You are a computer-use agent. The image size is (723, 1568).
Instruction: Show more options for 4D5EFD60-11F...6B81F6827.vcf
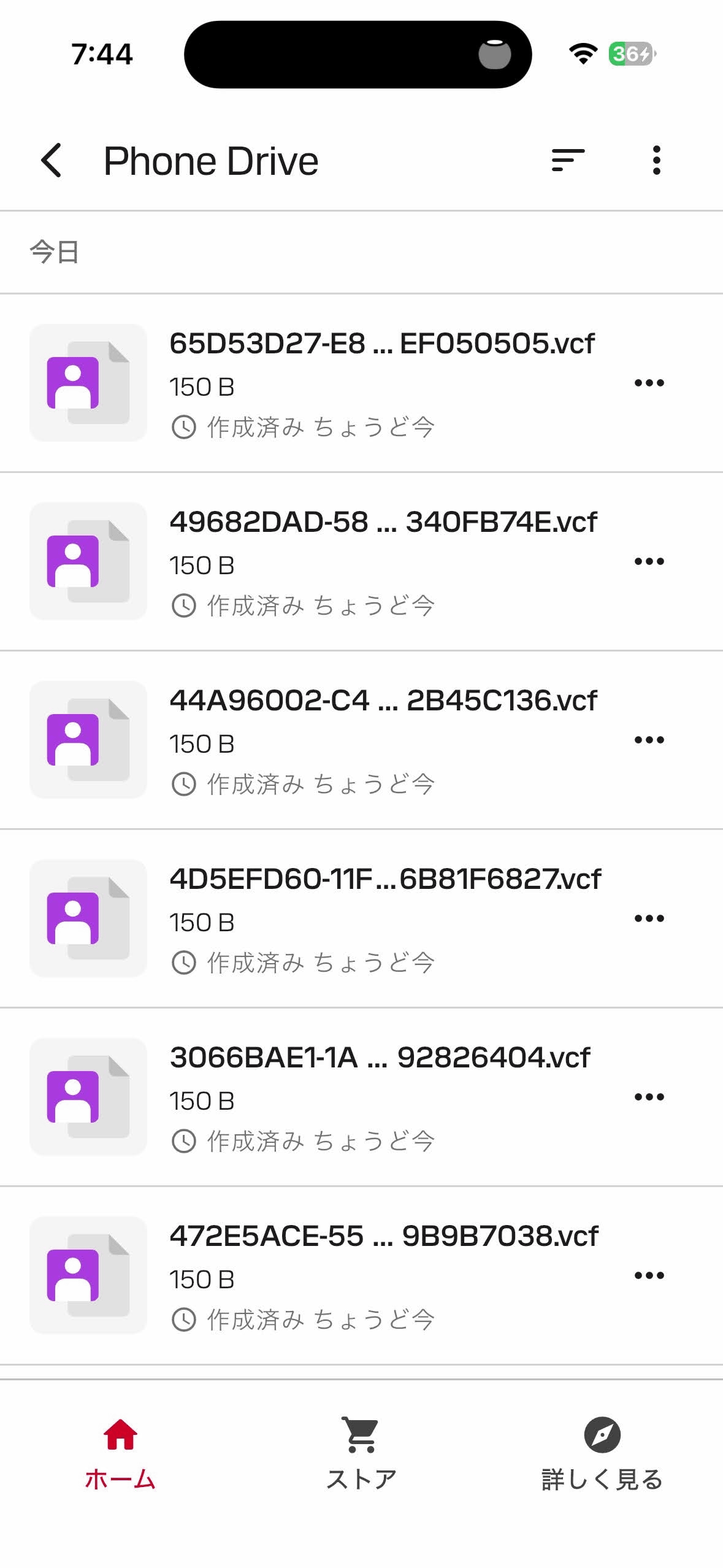[649, 919]
